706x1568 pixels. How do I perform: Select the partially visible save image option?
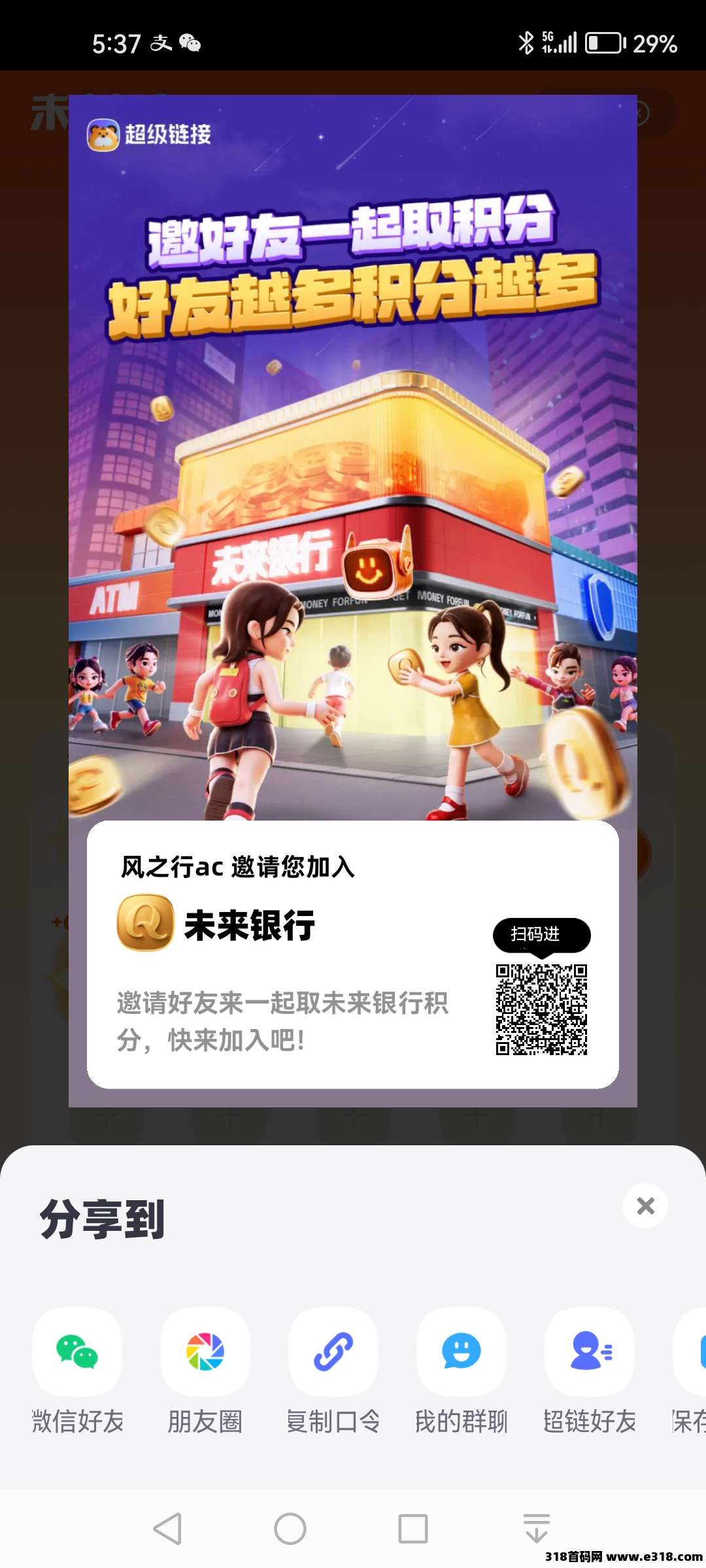693,1352
